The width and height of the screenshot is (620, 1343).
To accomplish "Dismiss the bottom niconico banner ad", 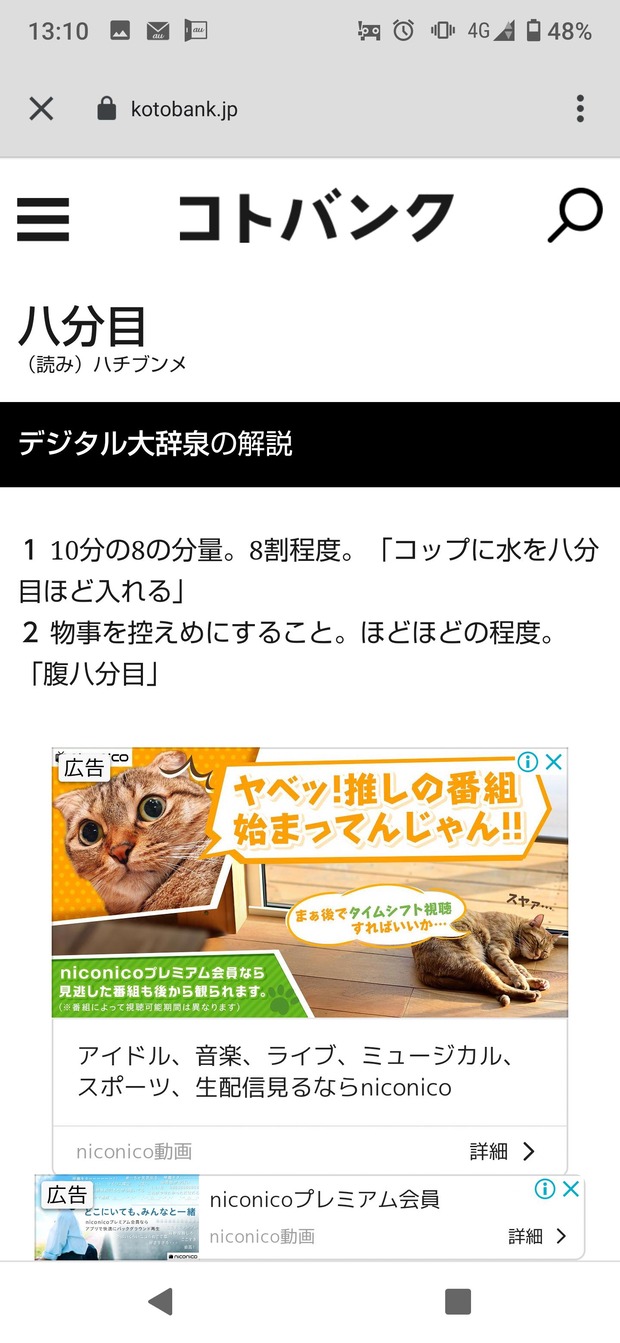I will tap(571, 1188).
